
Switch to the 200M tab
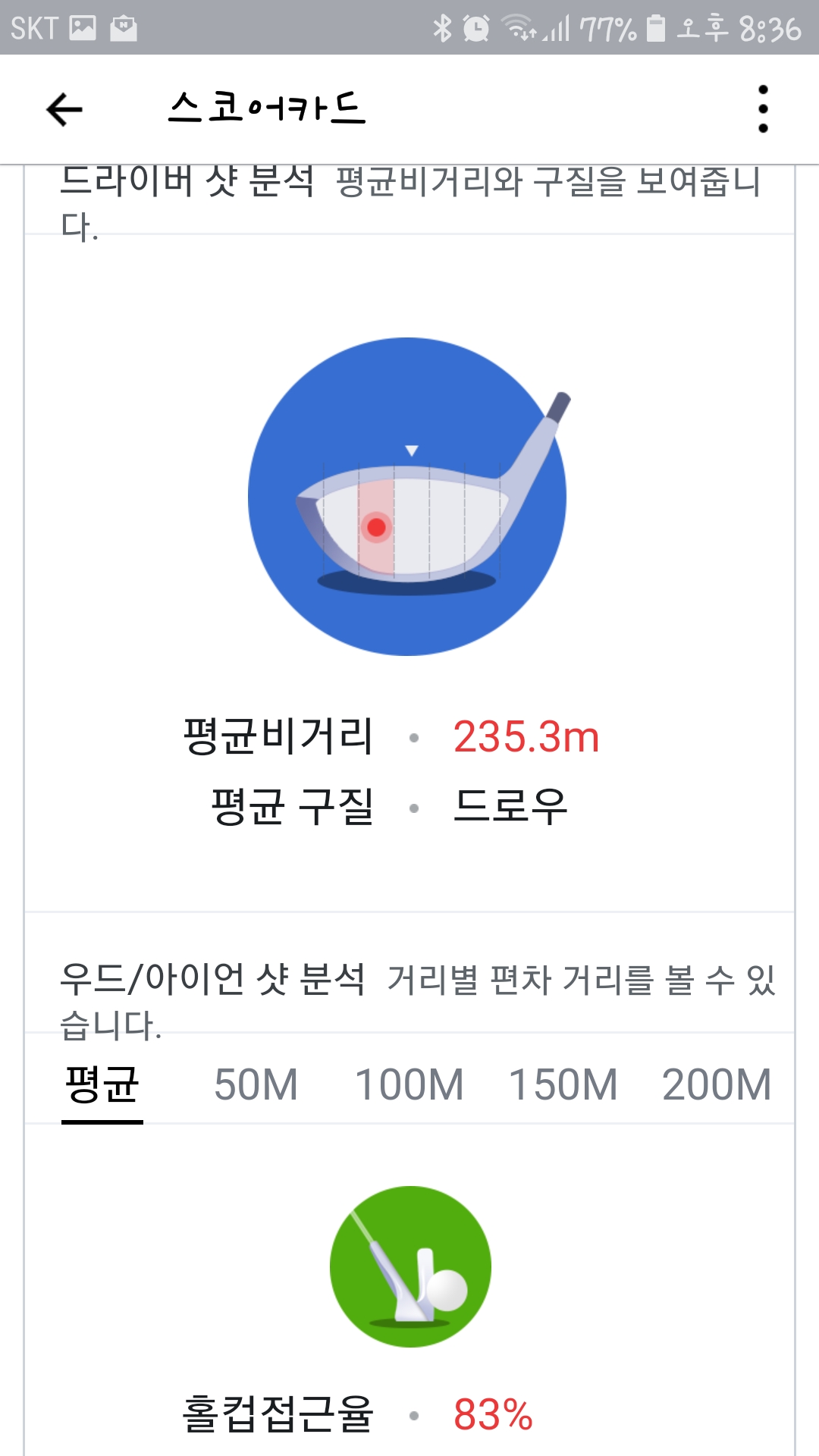[x=717, y=1084]
